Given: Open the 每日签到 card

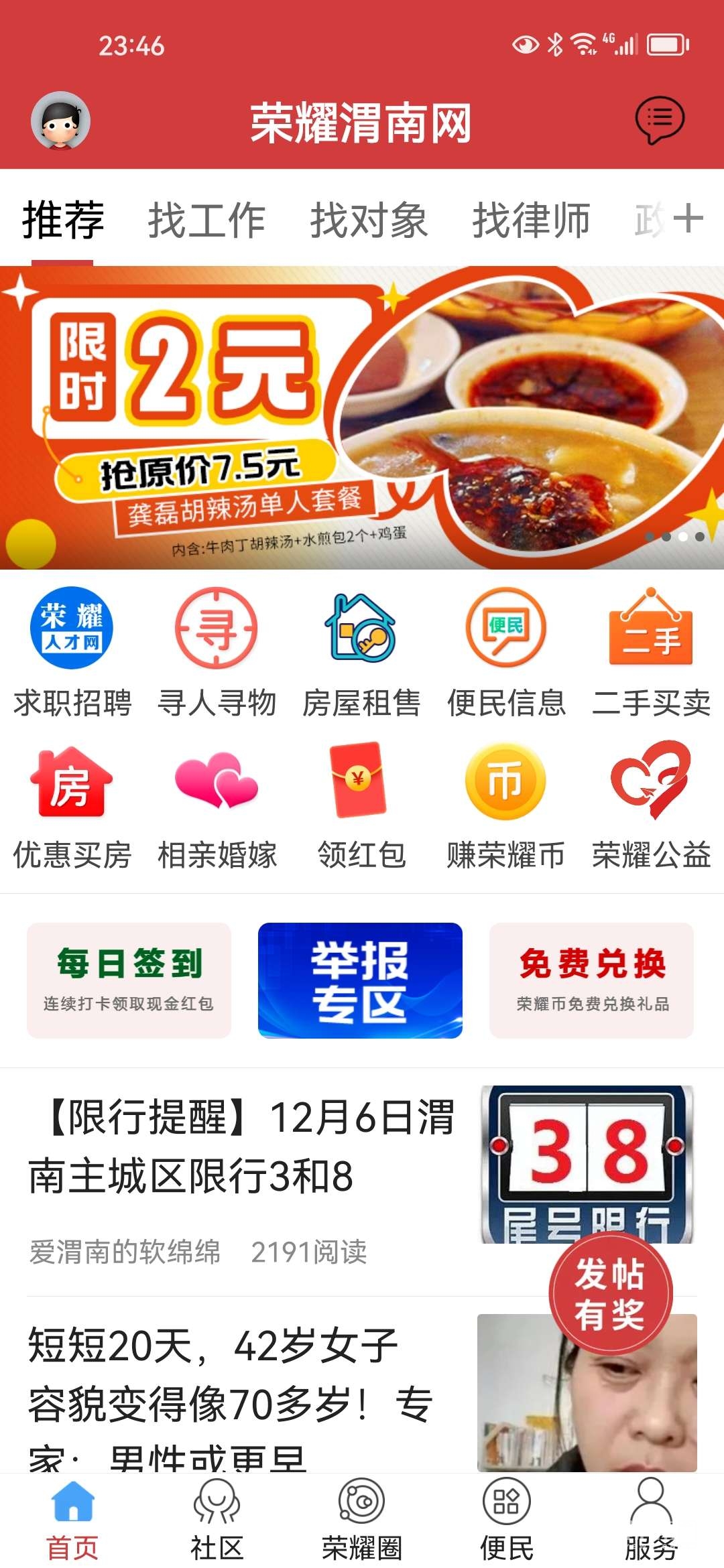Looking at the screenshot, I should click(129, 980).
